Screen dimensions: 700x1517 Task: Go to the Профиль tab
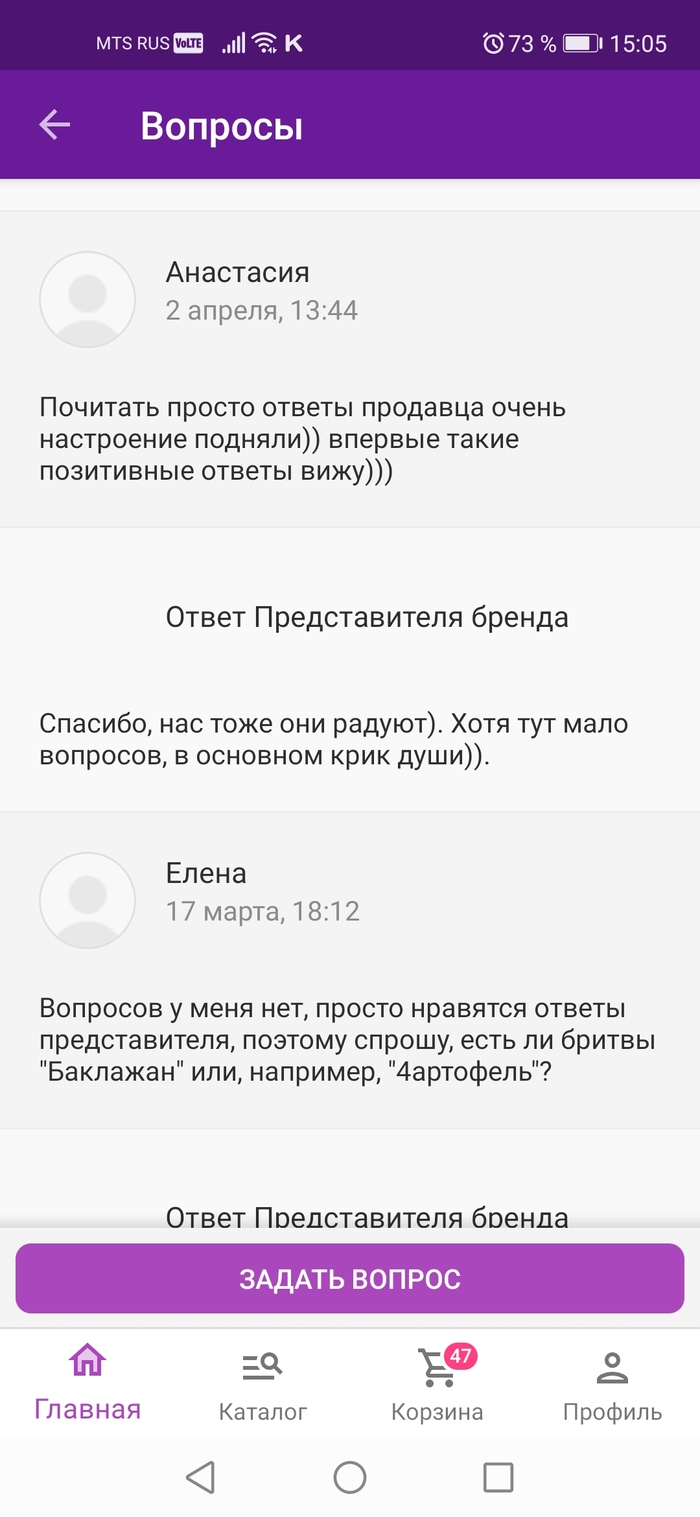coord(612,1385)
